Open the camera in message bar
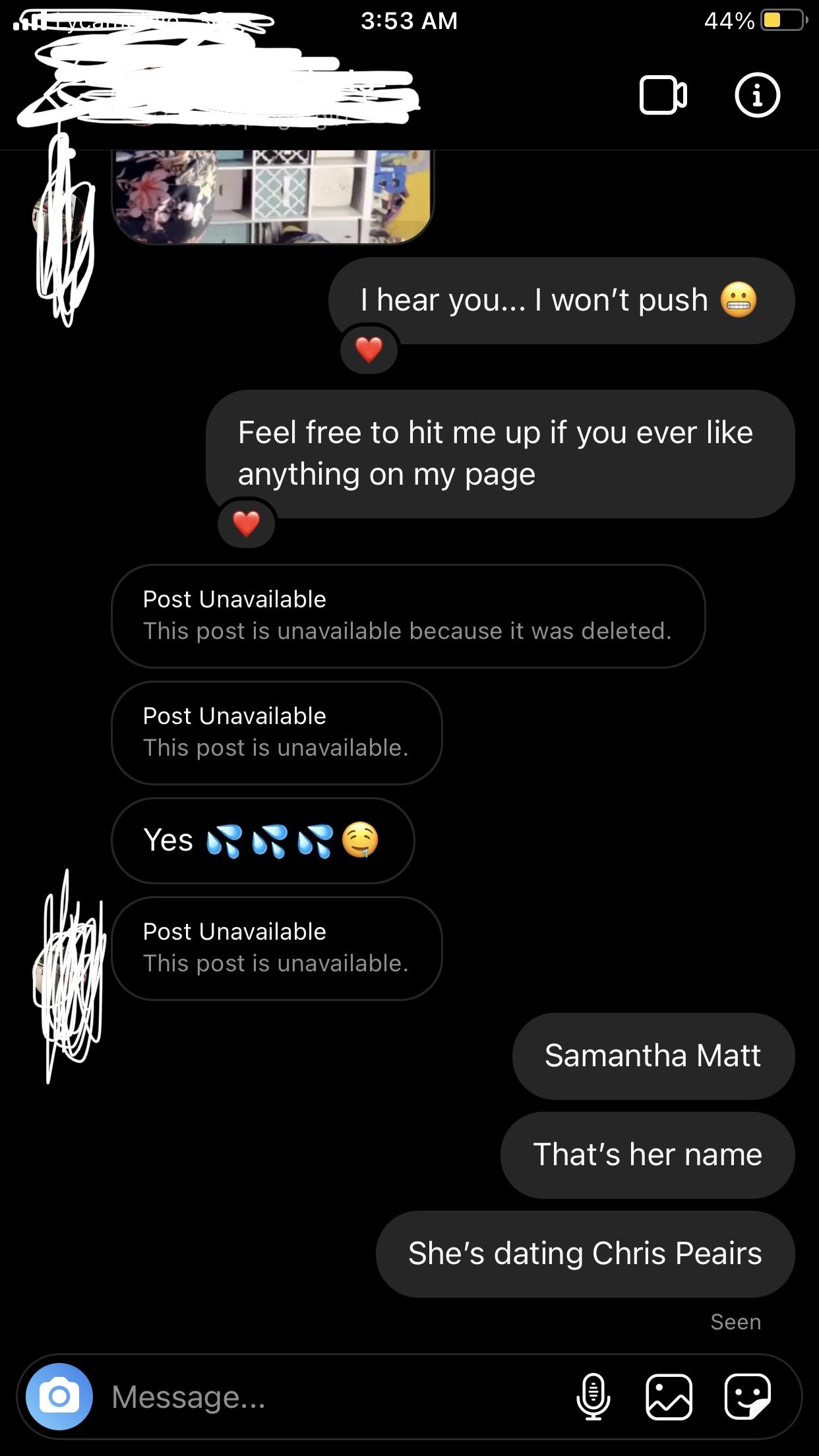819x1456 pixels. pos(59,1396)
